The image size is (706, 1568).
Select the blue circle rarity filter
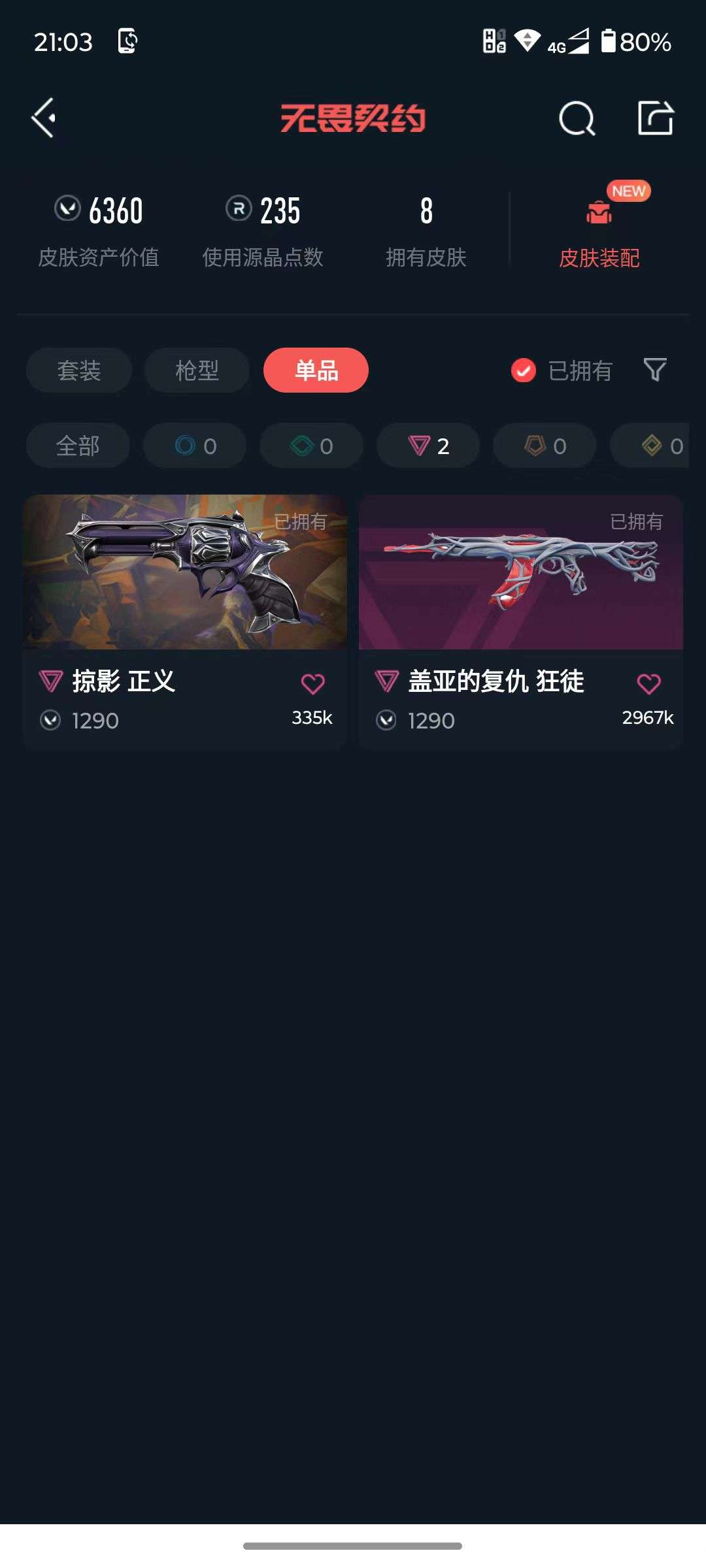[x=194, y=445]
